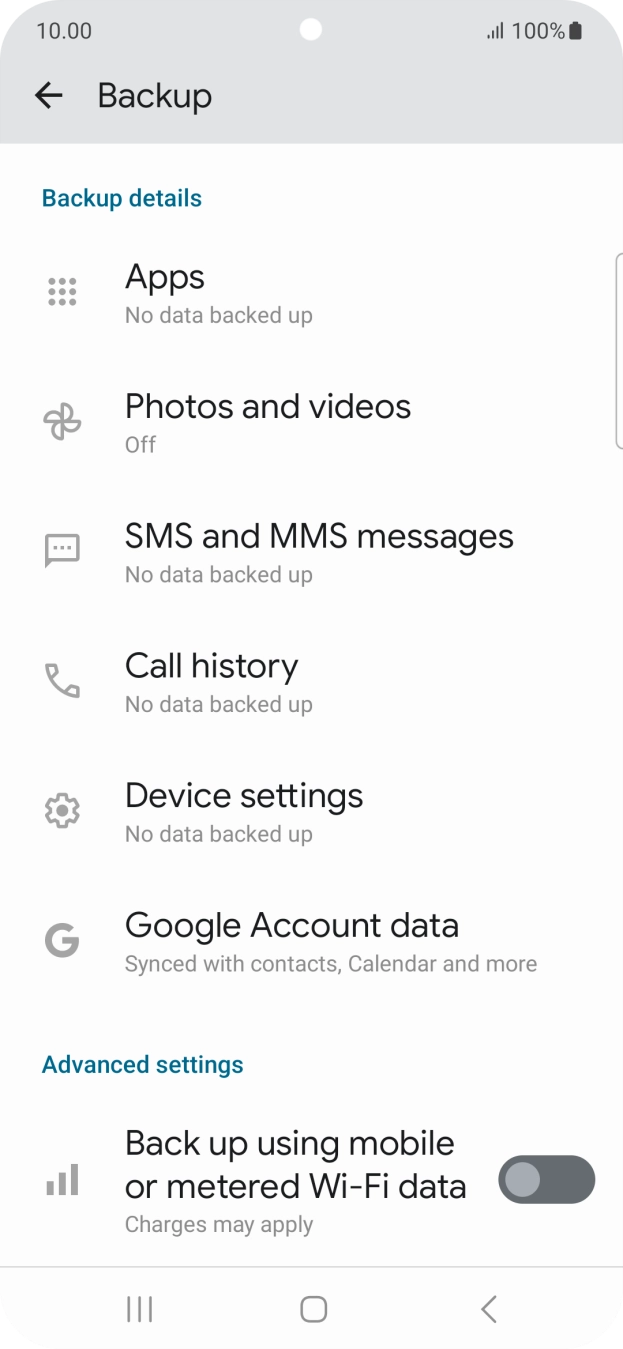
Task: Enable backup using mobile or metered Wi-Fi
Action: [x=546, y=1180]
